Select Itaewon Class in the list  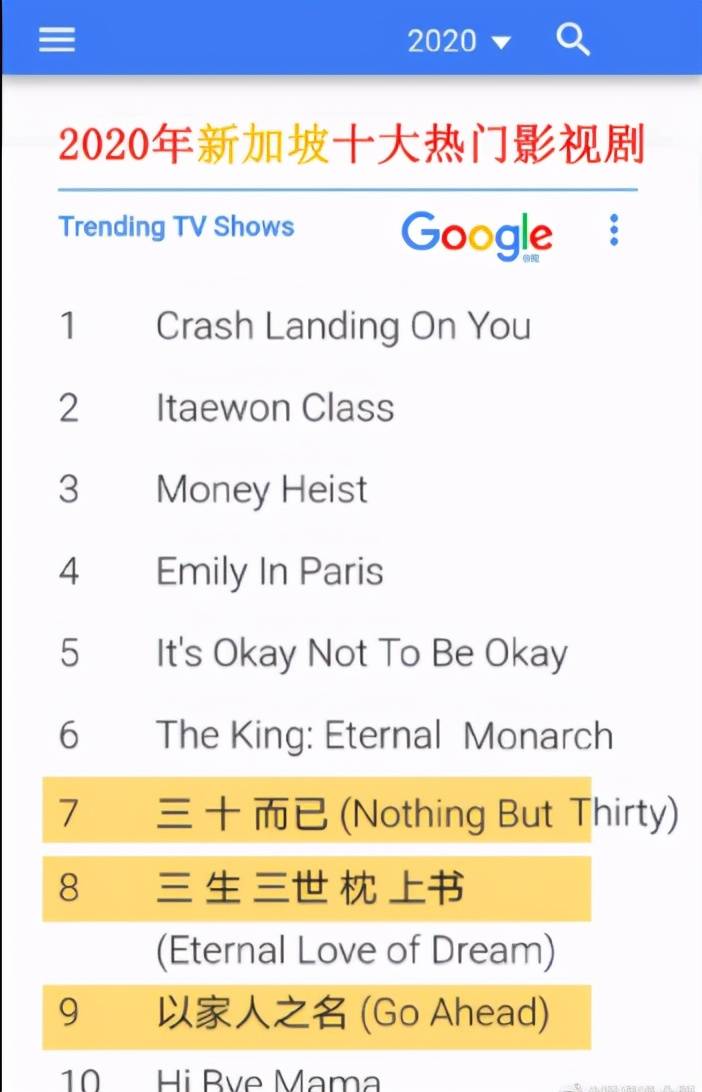tap(275, 408)
